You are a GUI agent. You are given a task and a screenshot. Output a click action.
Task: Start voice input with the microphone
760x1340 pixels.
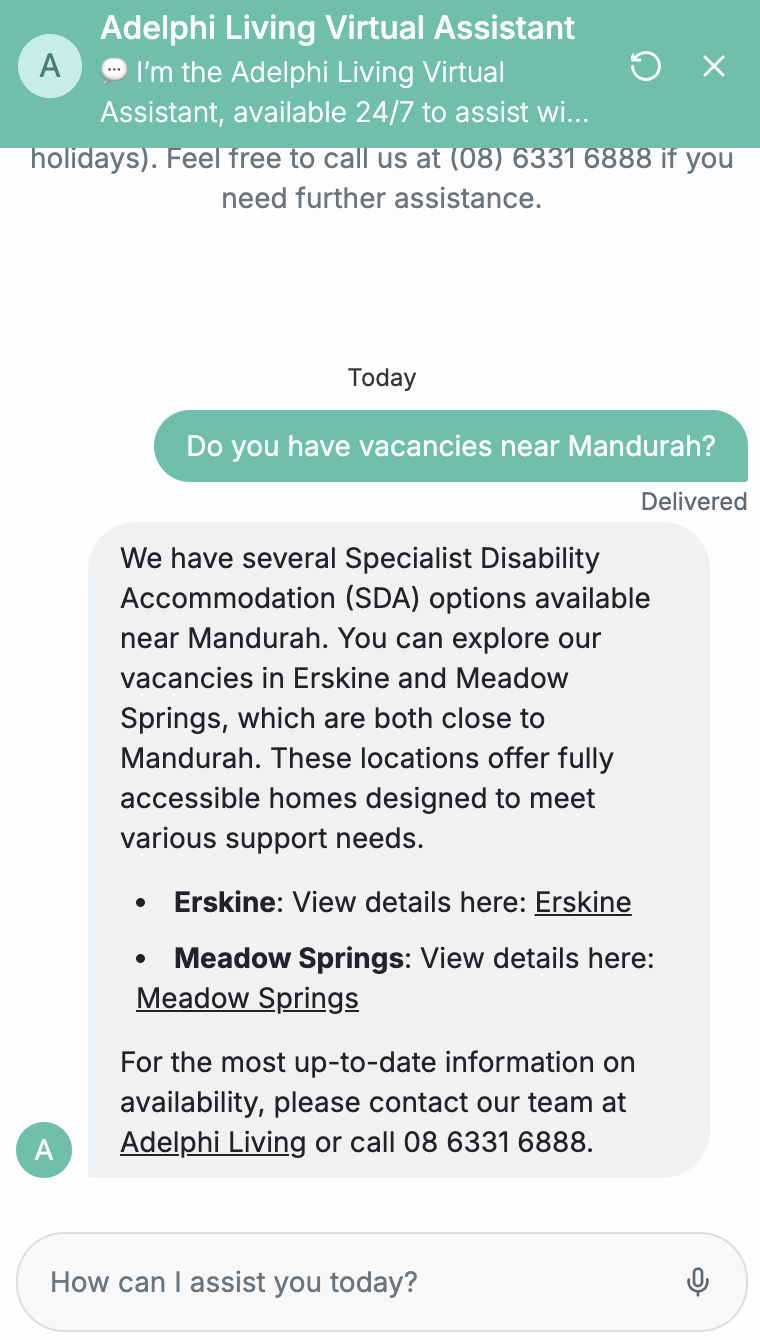(x=698, y=1282)
